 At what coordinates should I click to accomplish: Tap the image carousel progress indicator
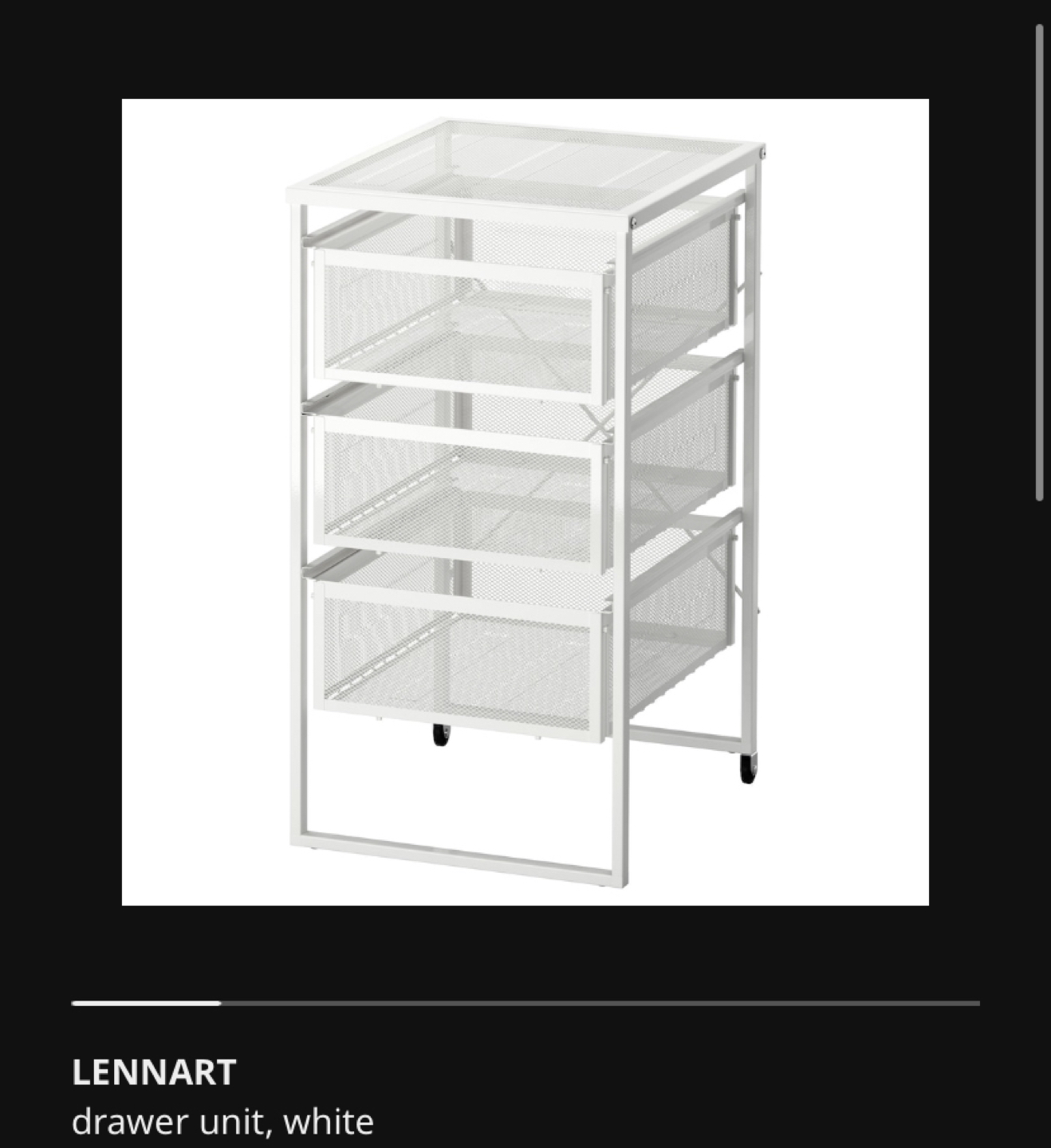tap(525, 1003)
